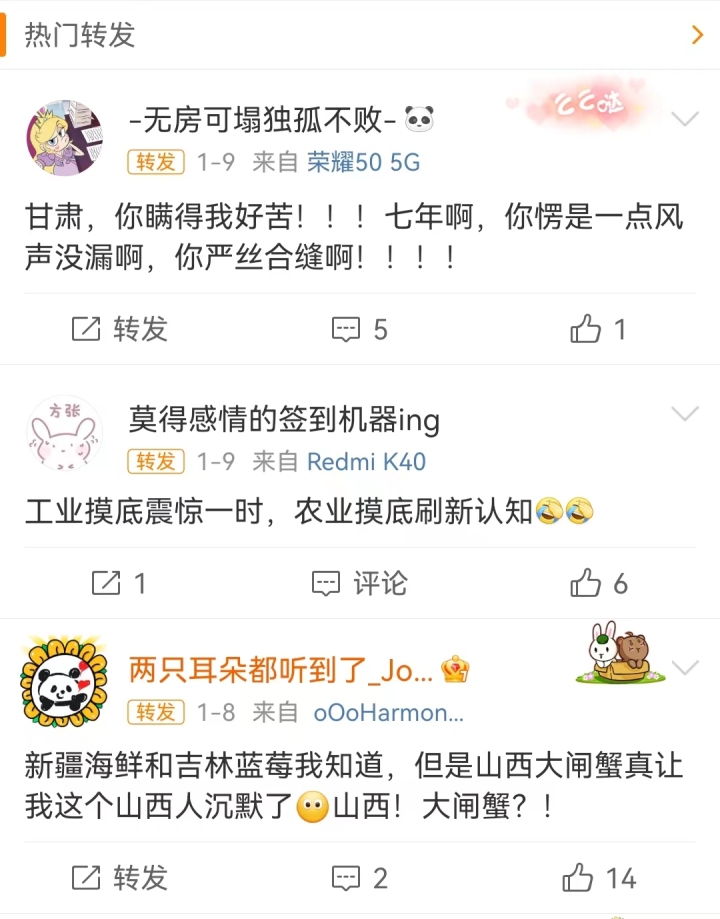720x919 pixels.
Task: Like the 山西大闸蟹 post
Action: click(599, 878)
